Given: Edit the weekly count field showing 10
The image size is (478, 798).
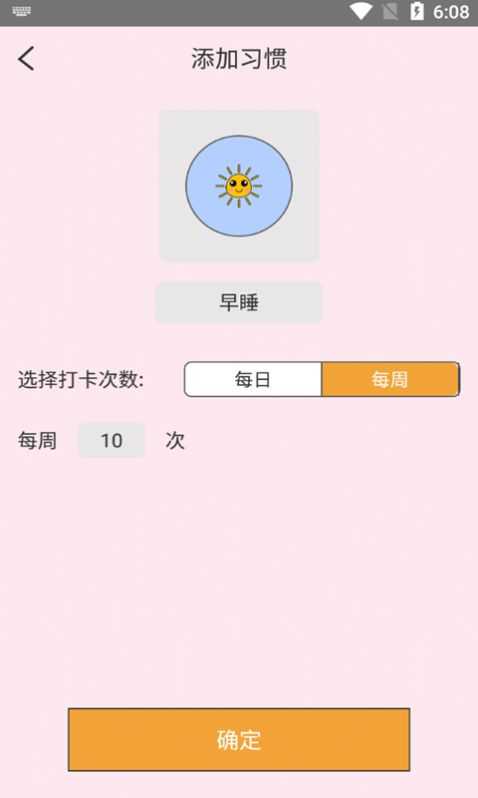Looking at the screenshot, I should 111,440.
